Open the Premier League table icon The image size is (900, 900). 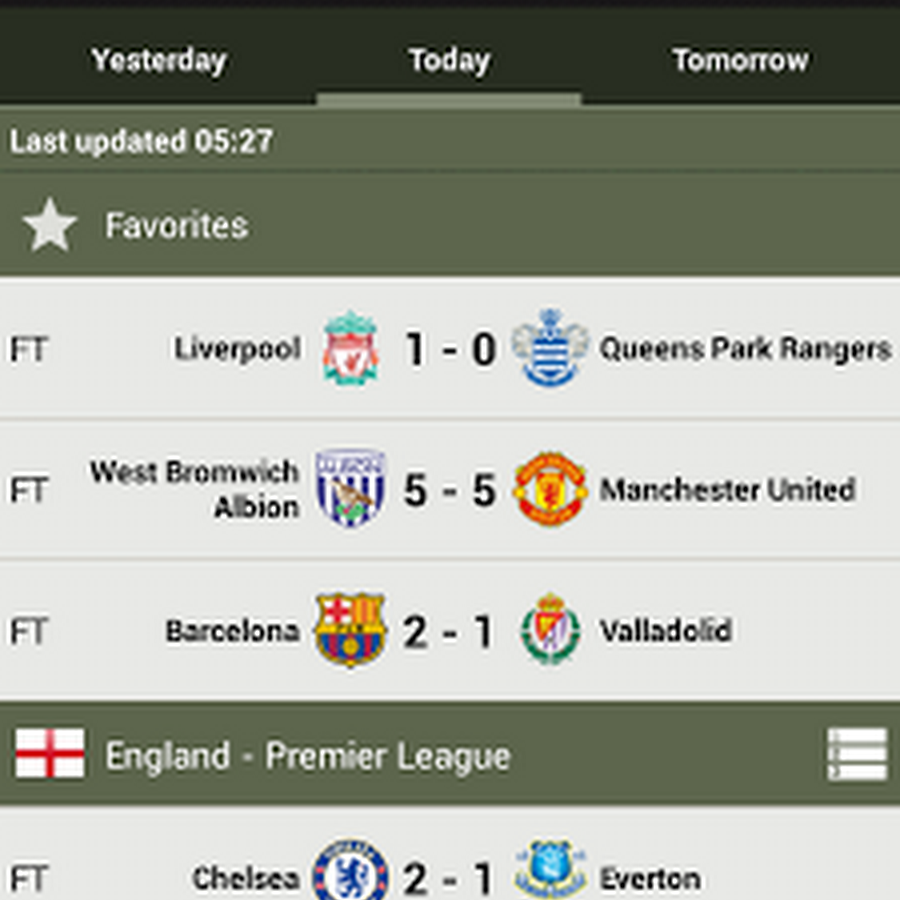click(857, 754)
